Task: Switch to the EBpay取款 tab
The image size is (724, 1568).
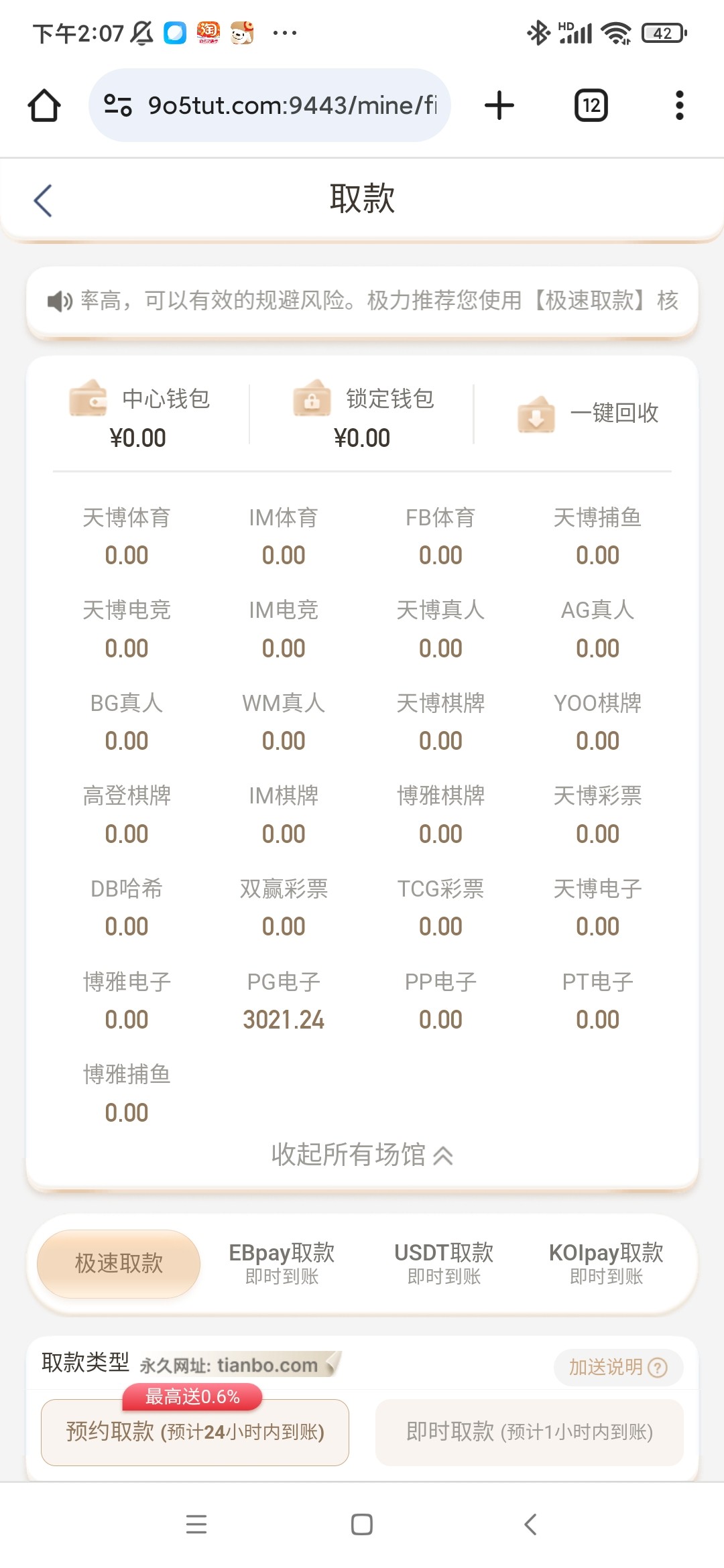Action: 282,1263
